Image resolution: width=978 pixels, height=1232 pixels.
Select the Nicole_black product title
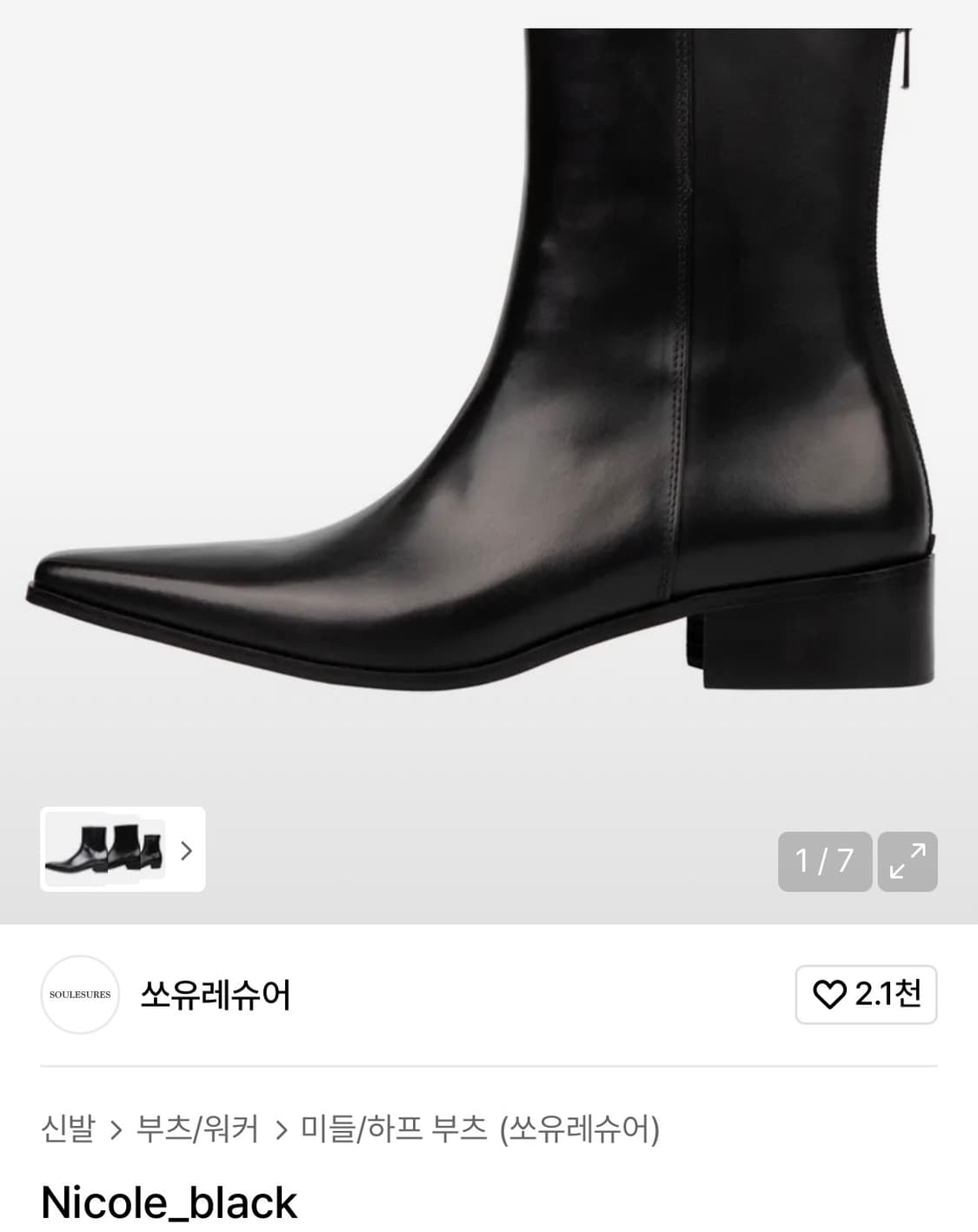168,1202
